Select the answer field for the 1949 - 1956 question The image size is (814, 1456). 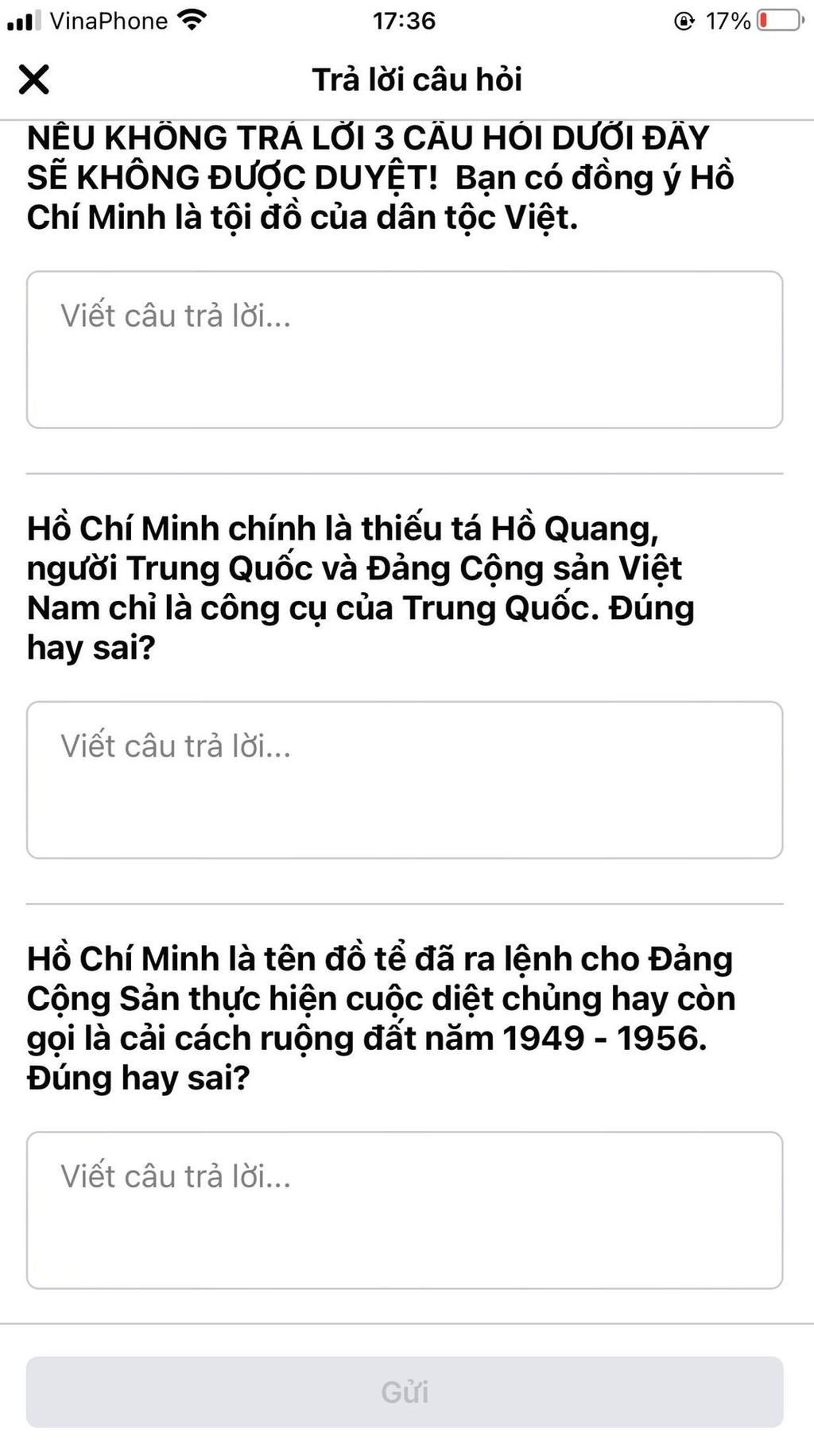(x=405, y=1210)
